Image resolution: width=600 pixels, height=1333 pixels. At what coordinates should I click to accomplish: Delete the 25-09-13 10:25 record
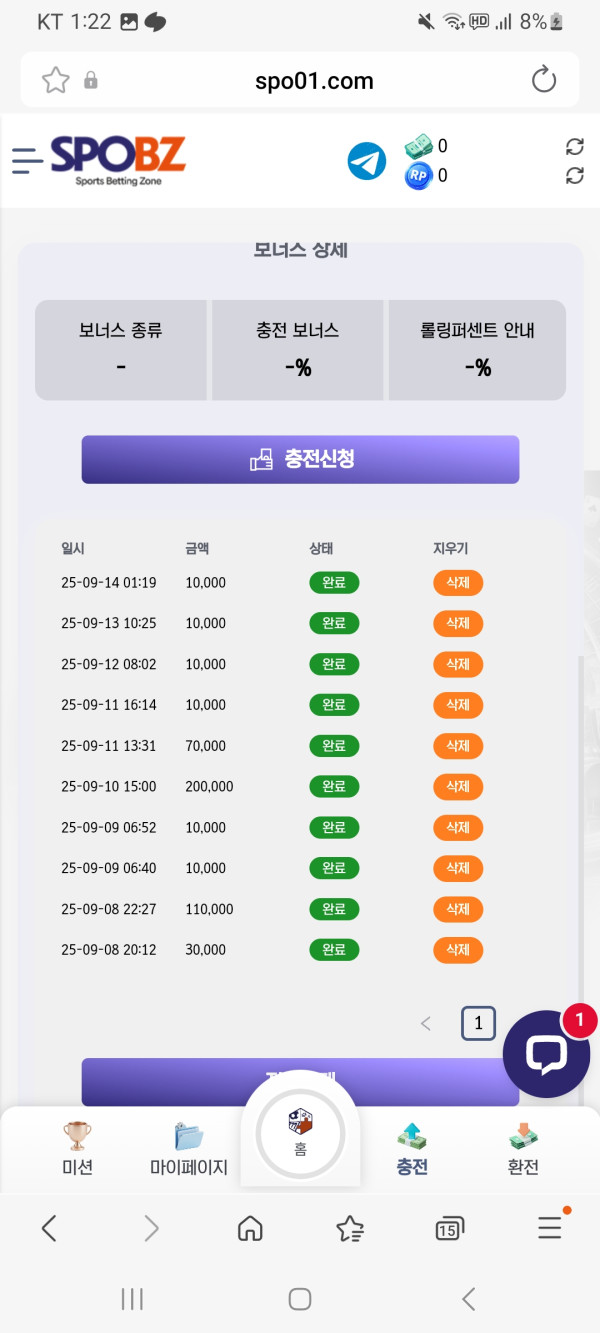tap(458, 624)
